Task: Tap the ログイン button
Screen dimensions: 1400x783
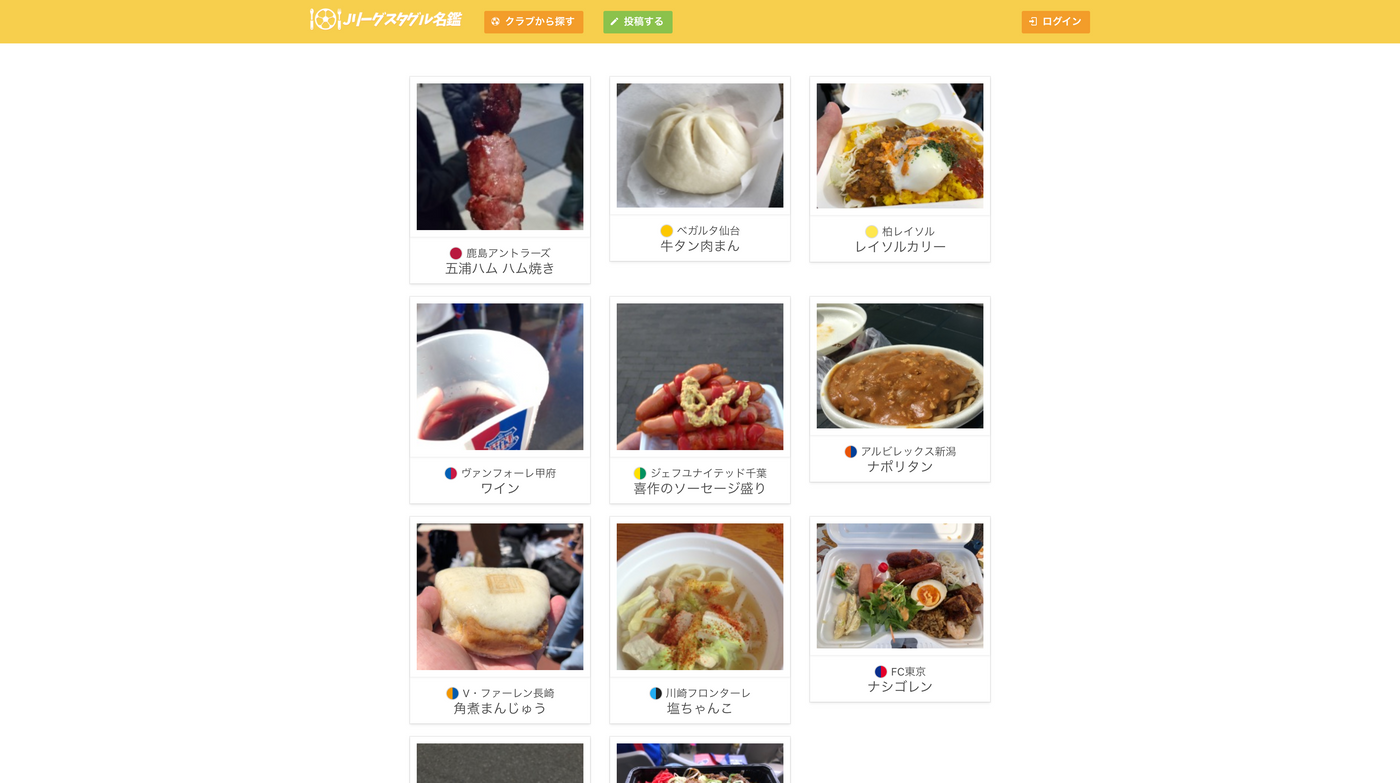Action: [x=1055, y=22]
